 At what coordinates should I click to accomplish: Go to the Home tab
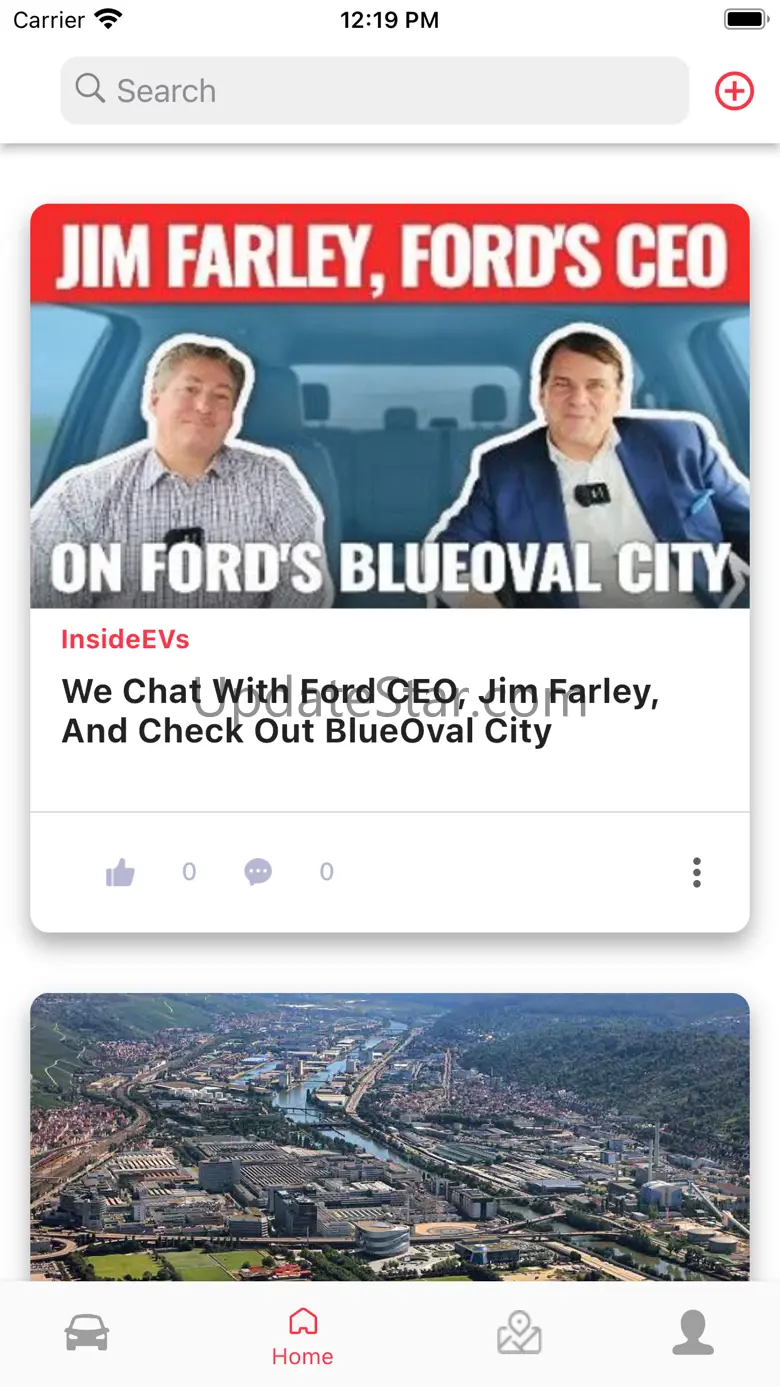pyautogui.click(x=302, y=1337)
